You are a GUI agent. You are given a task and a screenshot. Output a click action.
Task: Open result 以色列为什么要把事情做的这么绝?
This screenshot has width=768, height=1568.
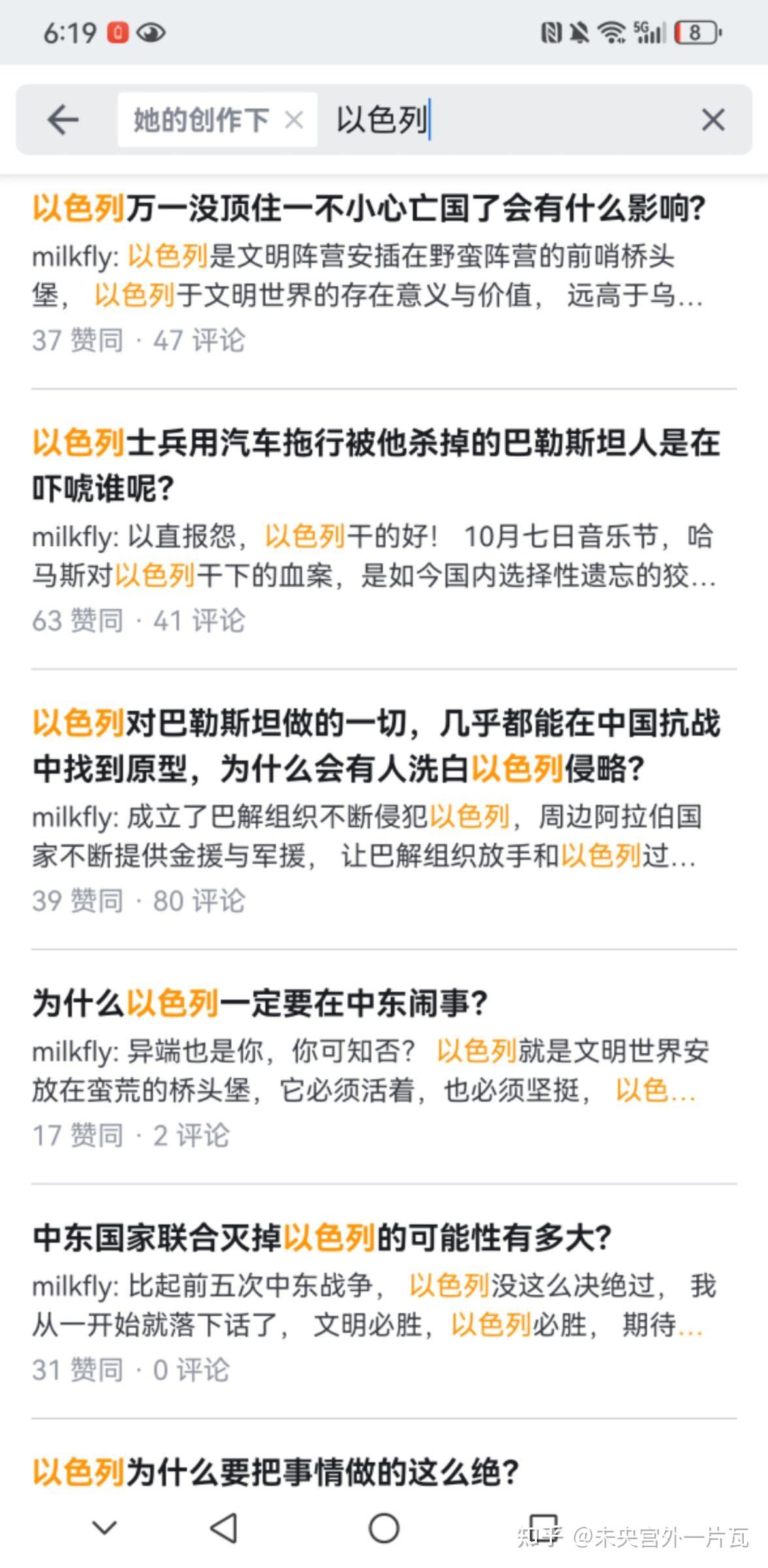(x=276, y=1473)
